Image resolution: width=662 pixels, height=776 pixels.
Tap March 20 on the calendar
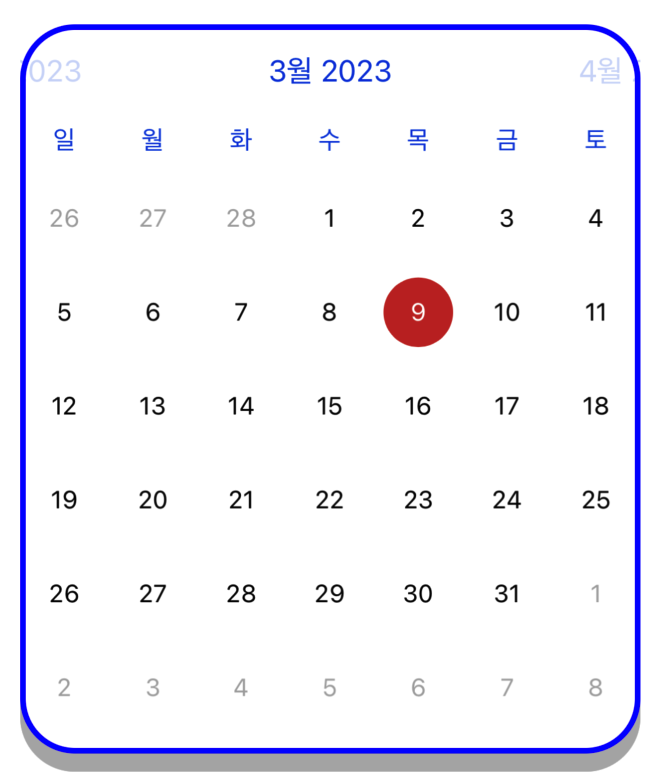[x=152, y=500]
